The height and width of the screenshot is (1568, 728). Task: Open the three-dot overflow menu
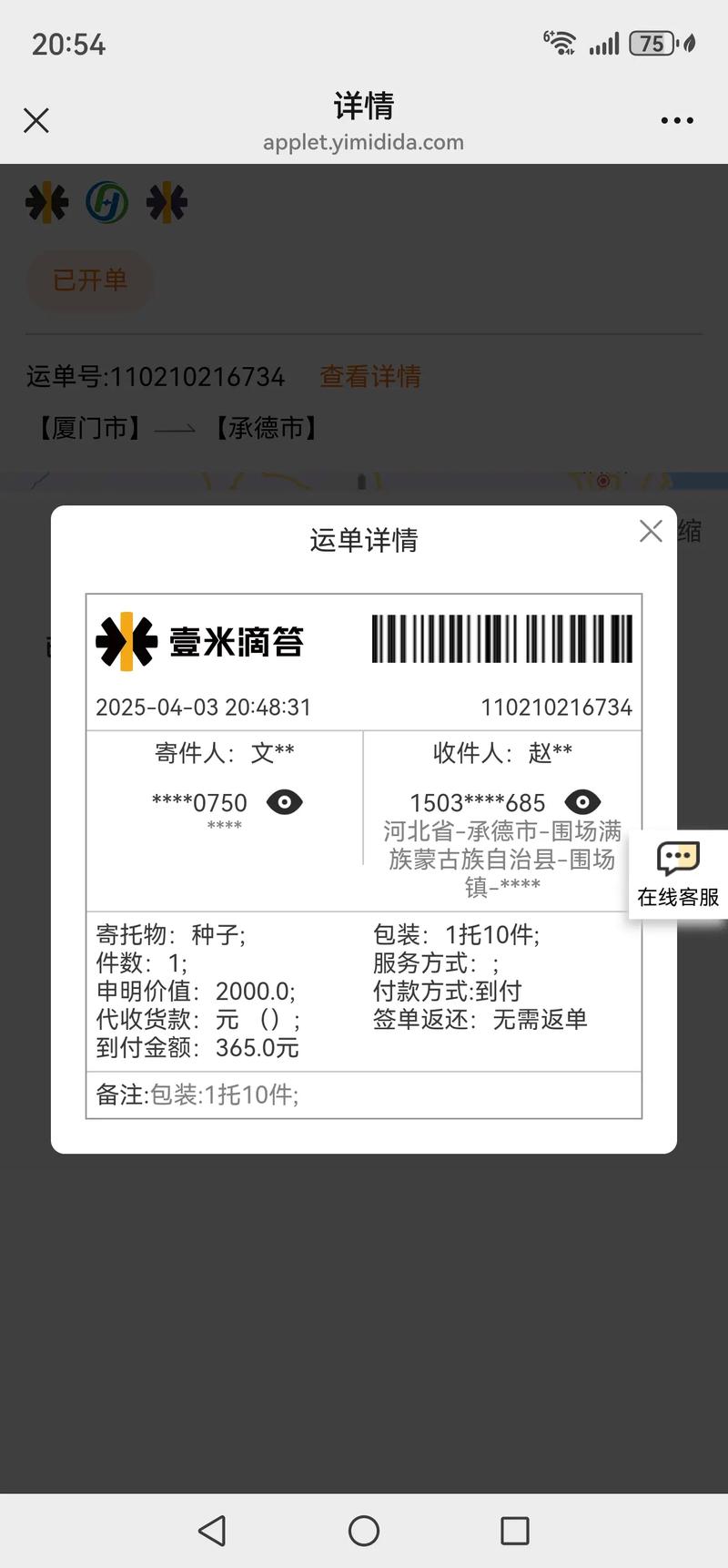pyautogui.click(x=676, y=120)
